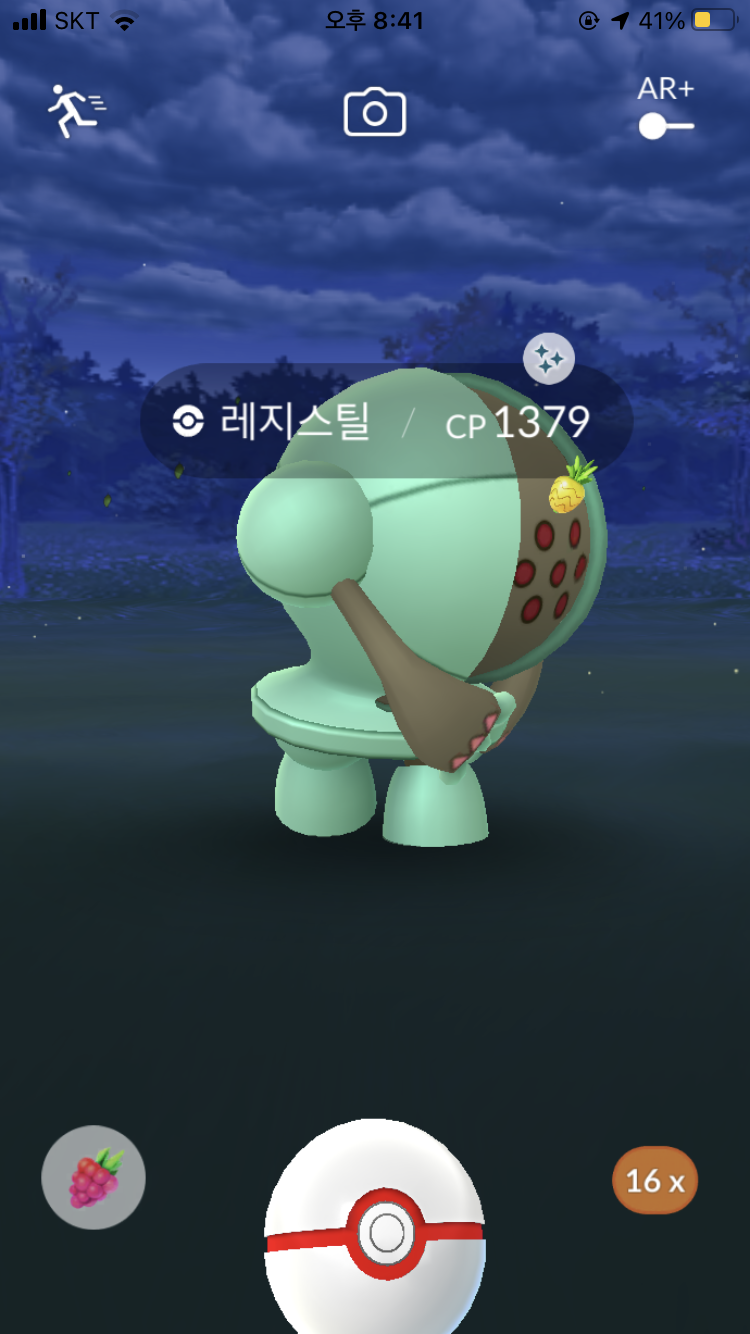Run away from the Registeel encounter
750x1334 pixels.
point(77,110)
